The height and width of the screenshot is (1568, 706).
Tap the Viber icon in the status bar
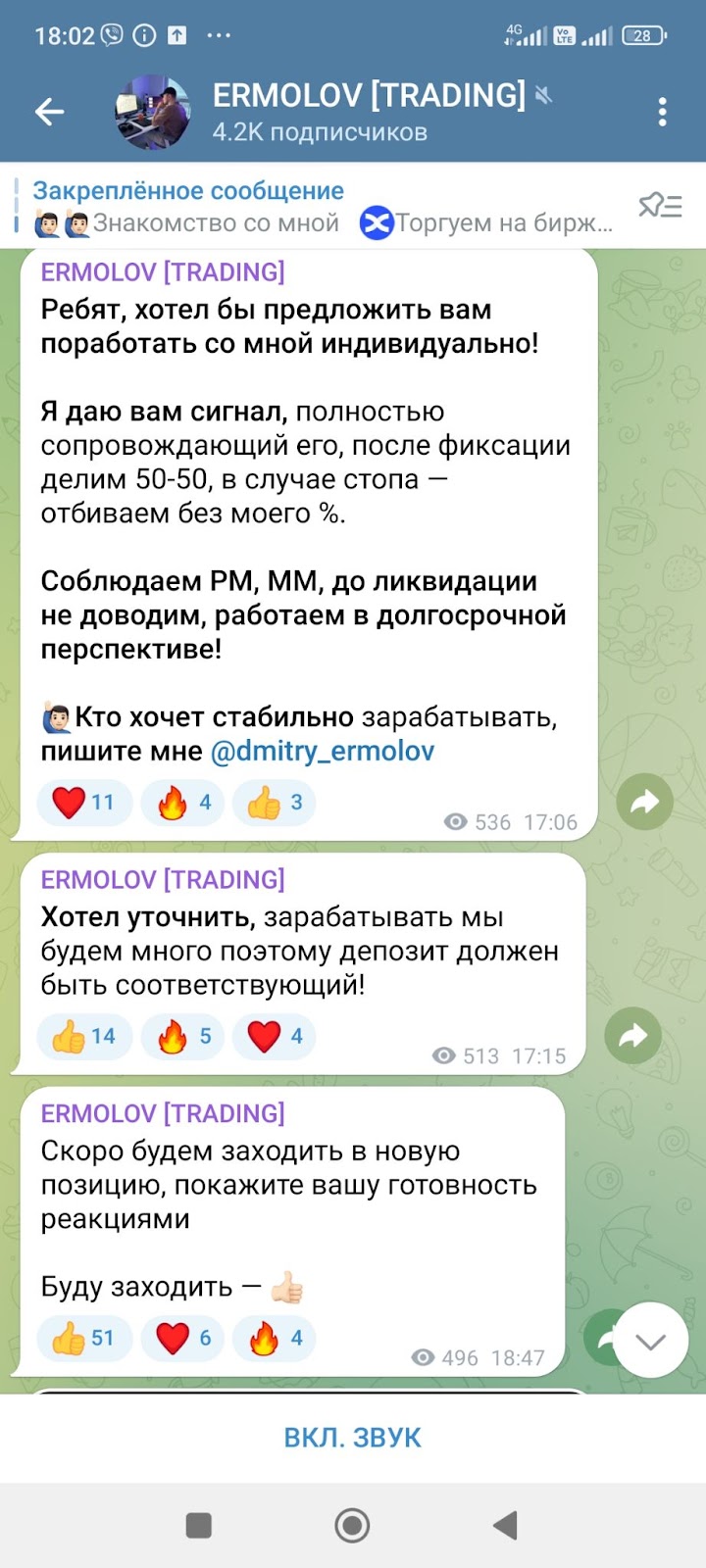[x=112, y=35]
